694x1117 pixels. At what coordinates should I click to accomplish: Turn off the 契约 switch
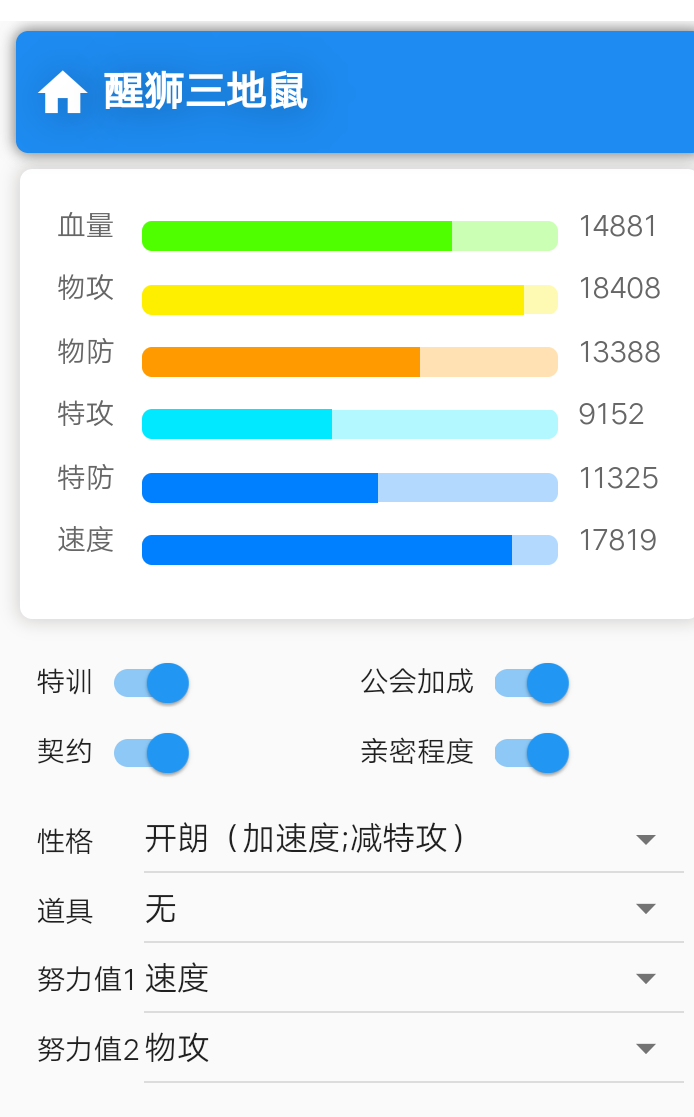coord(152,753)
